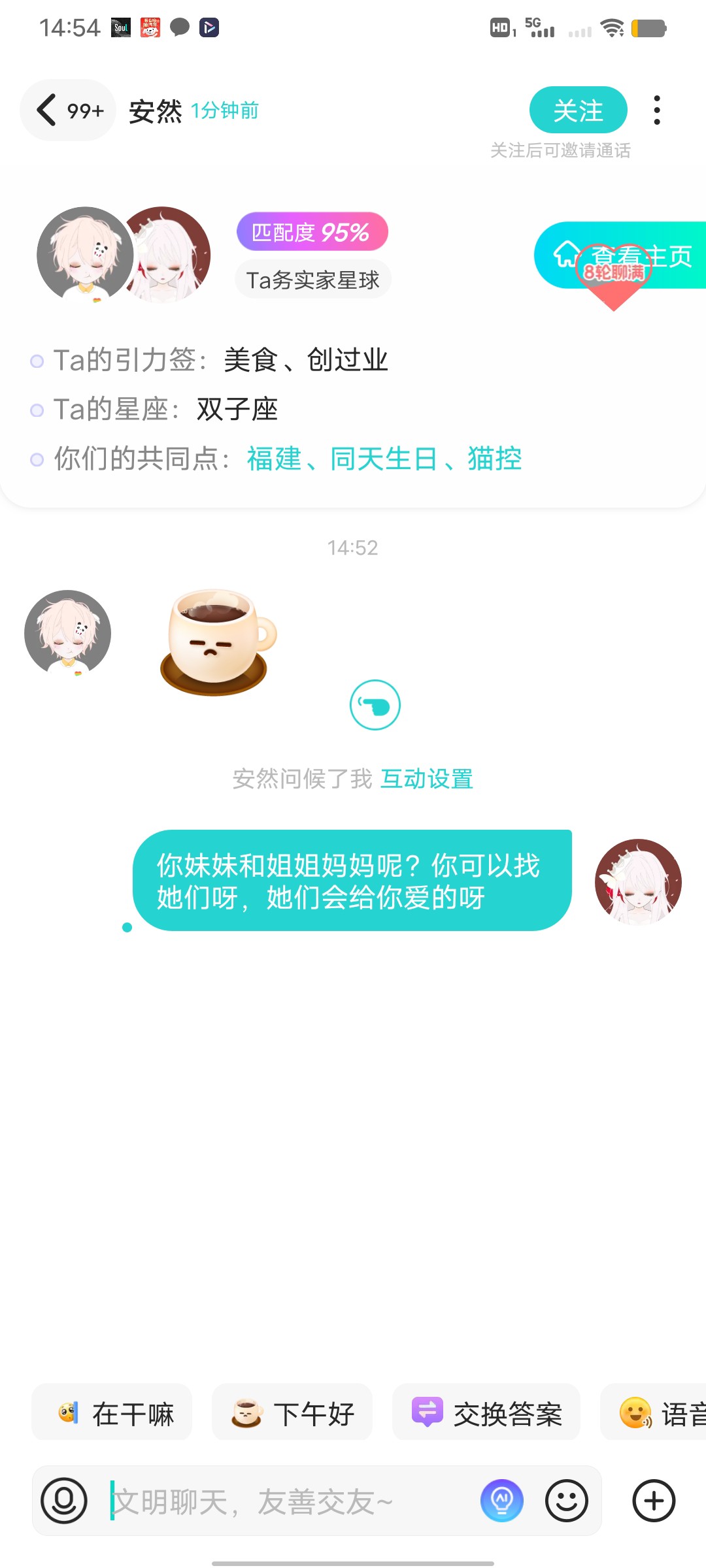Open the 互动设置 link
Screen dimensions: 706x1568
[427, 779]
